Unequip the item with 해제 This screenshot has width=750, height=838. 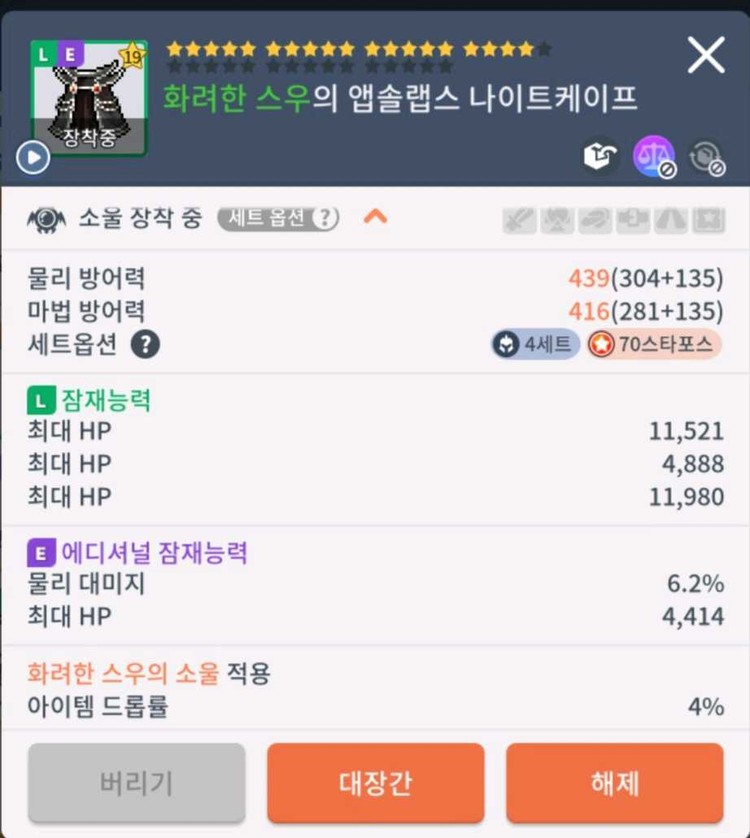tap(614, 783)
